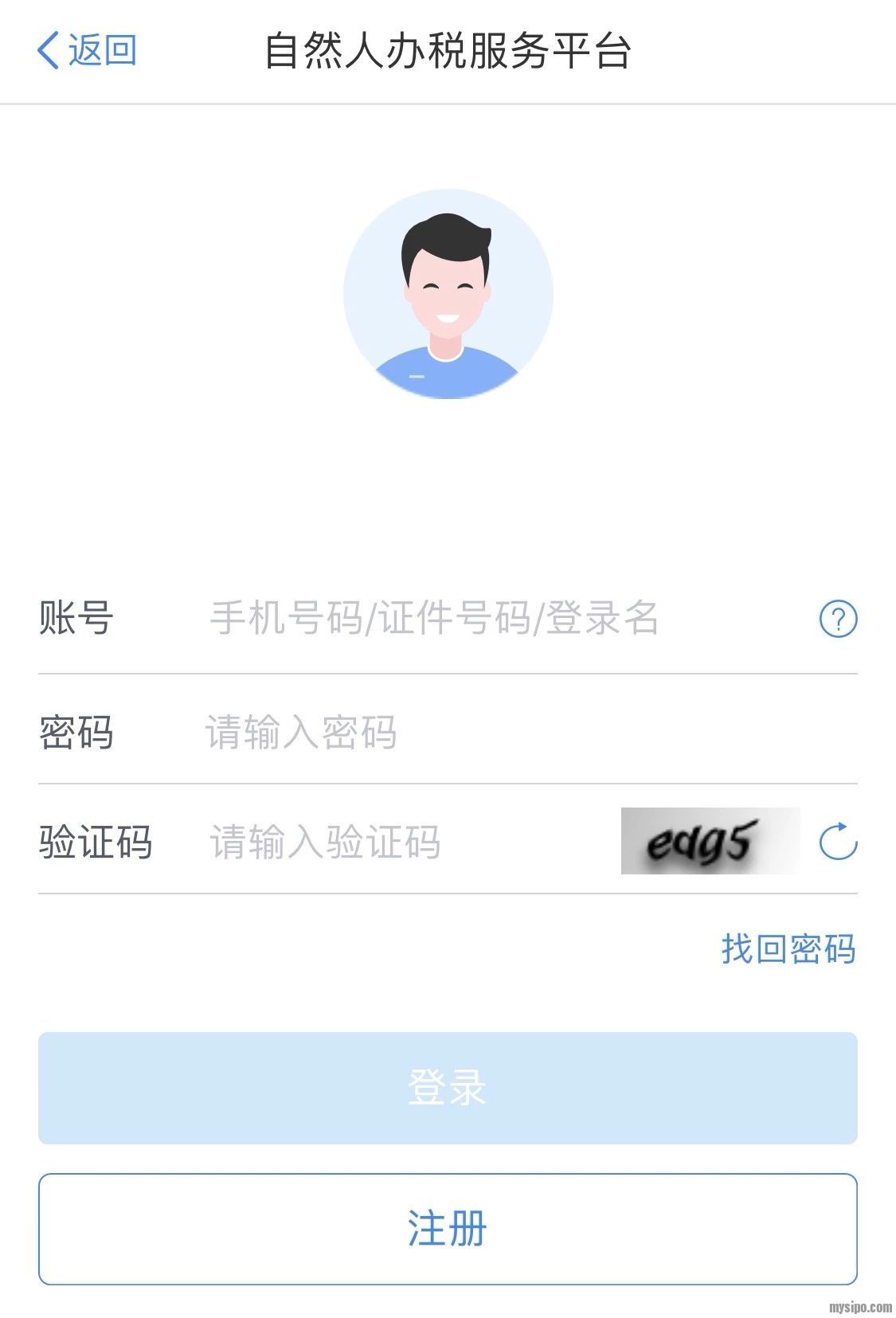Open registration via the 注册 button
Image resolution: width=896 pixels, height=1318 pixels.
pyautogui.click(x=448, y=1228)
